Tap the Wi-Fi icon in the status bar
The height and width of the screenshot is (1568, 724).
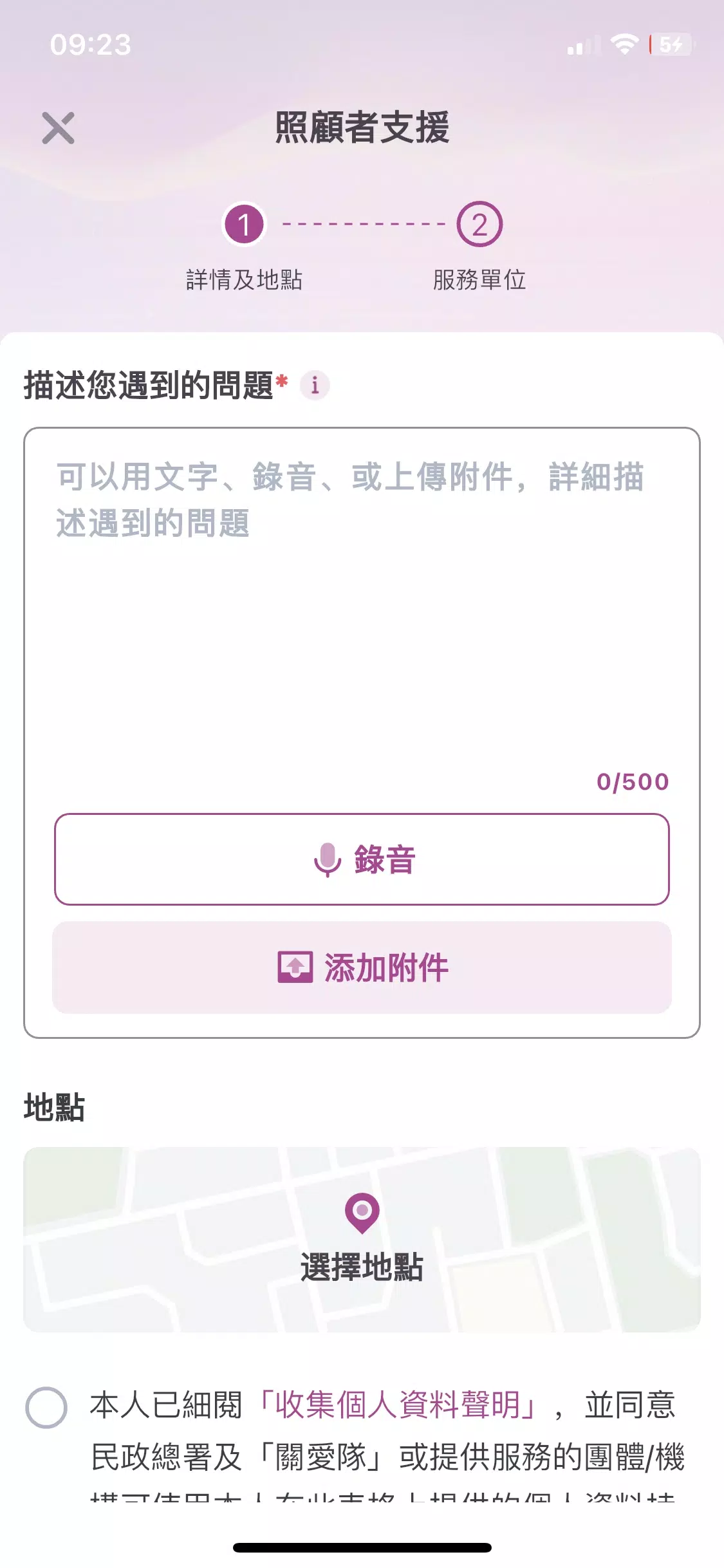pyautogui.click(x=622, y=43)
